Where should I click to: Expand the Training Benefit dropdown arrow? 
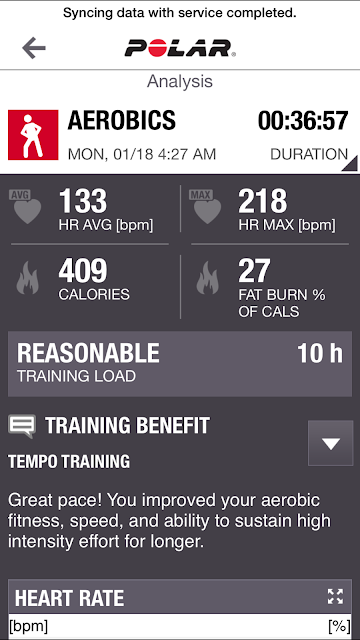pyautogui.click(x=331, y=443)
